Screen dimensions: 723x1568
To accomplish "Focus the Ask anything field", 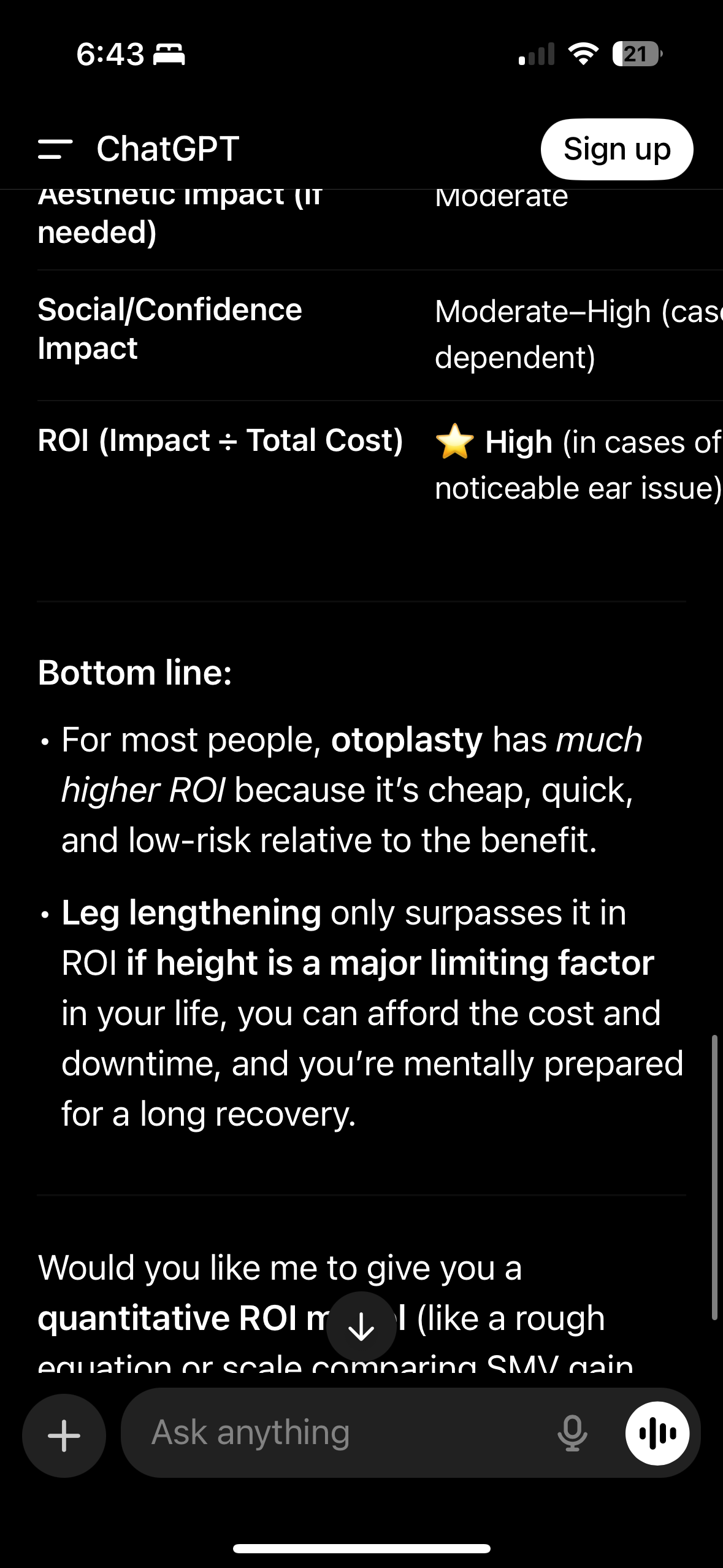I will tap(343, 1433).
